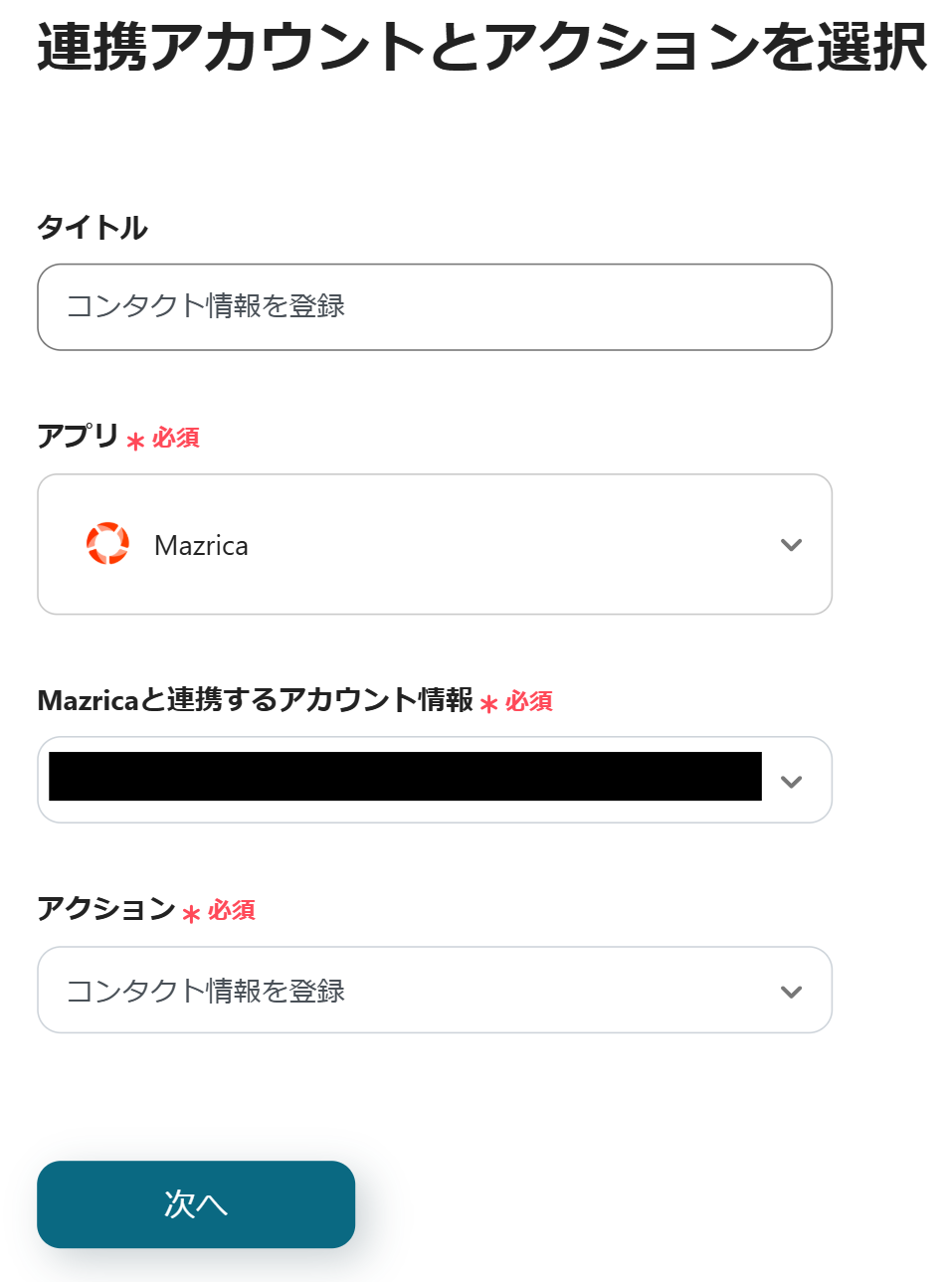The width and height of the screenshot is (952, 1282).
Task: Open the アプリ dropdown showing Mazrica
Action: pos(434,545)
